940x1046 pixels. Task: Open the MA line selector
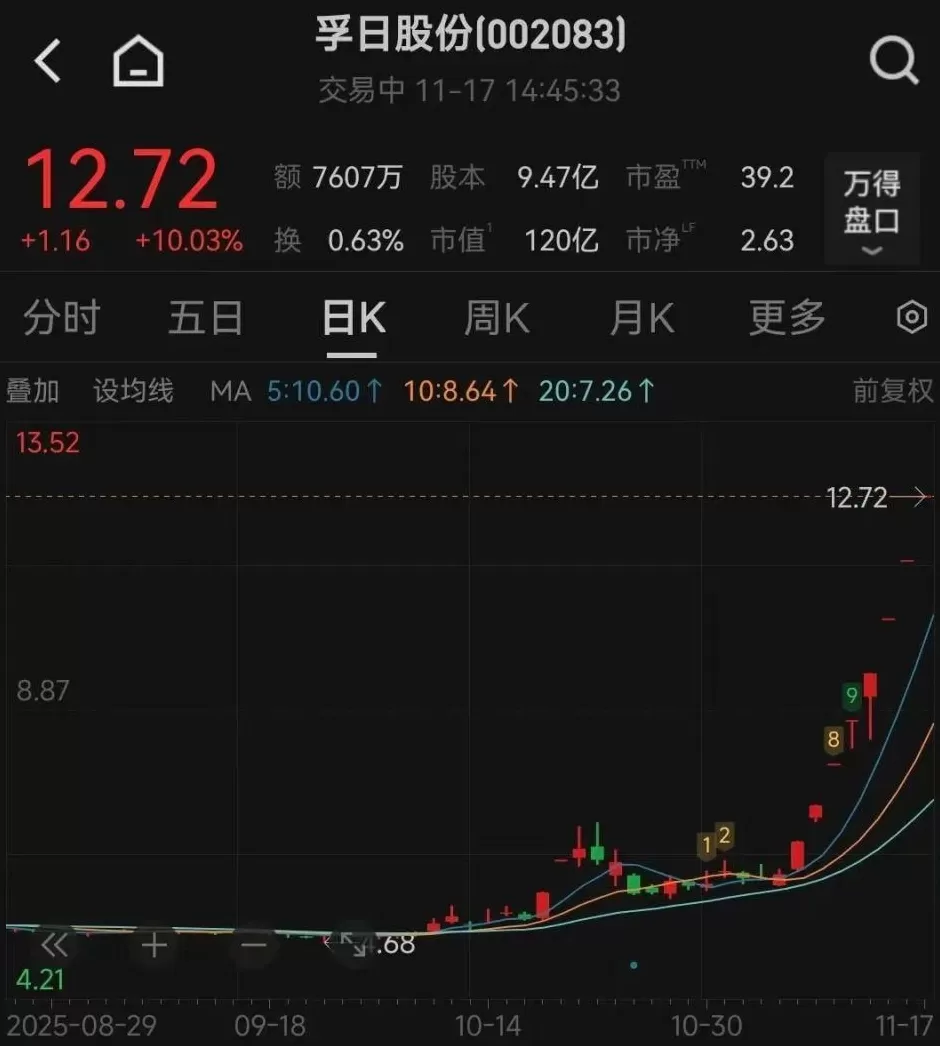point(231,392)
